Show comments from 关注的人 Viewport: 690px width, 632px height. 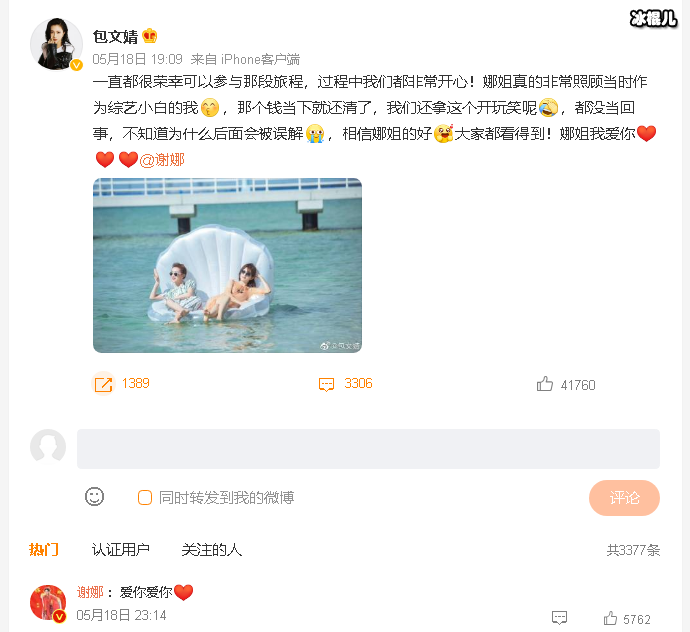211,550
